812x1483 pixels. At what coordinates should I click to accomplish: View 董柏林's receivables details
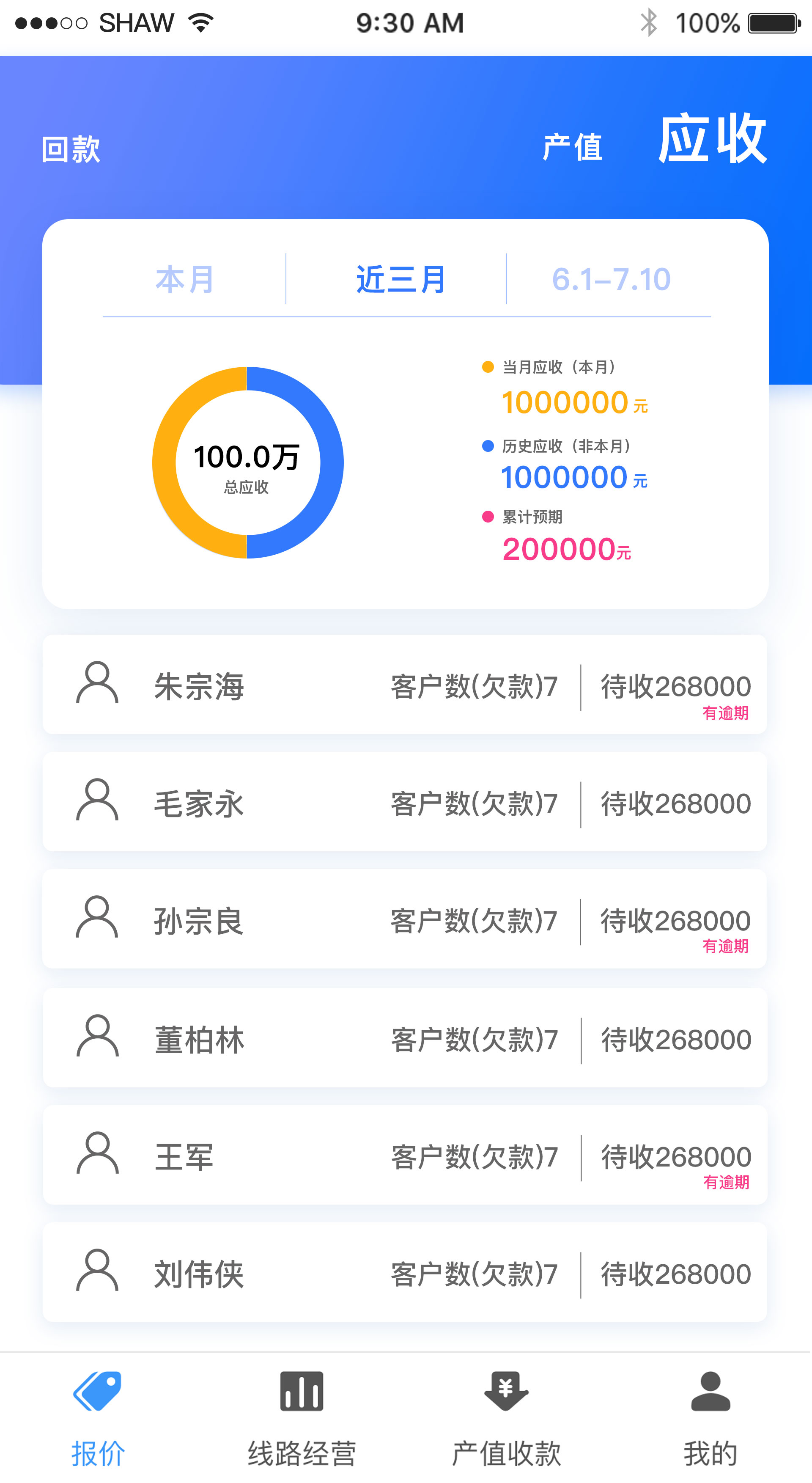405,1039
